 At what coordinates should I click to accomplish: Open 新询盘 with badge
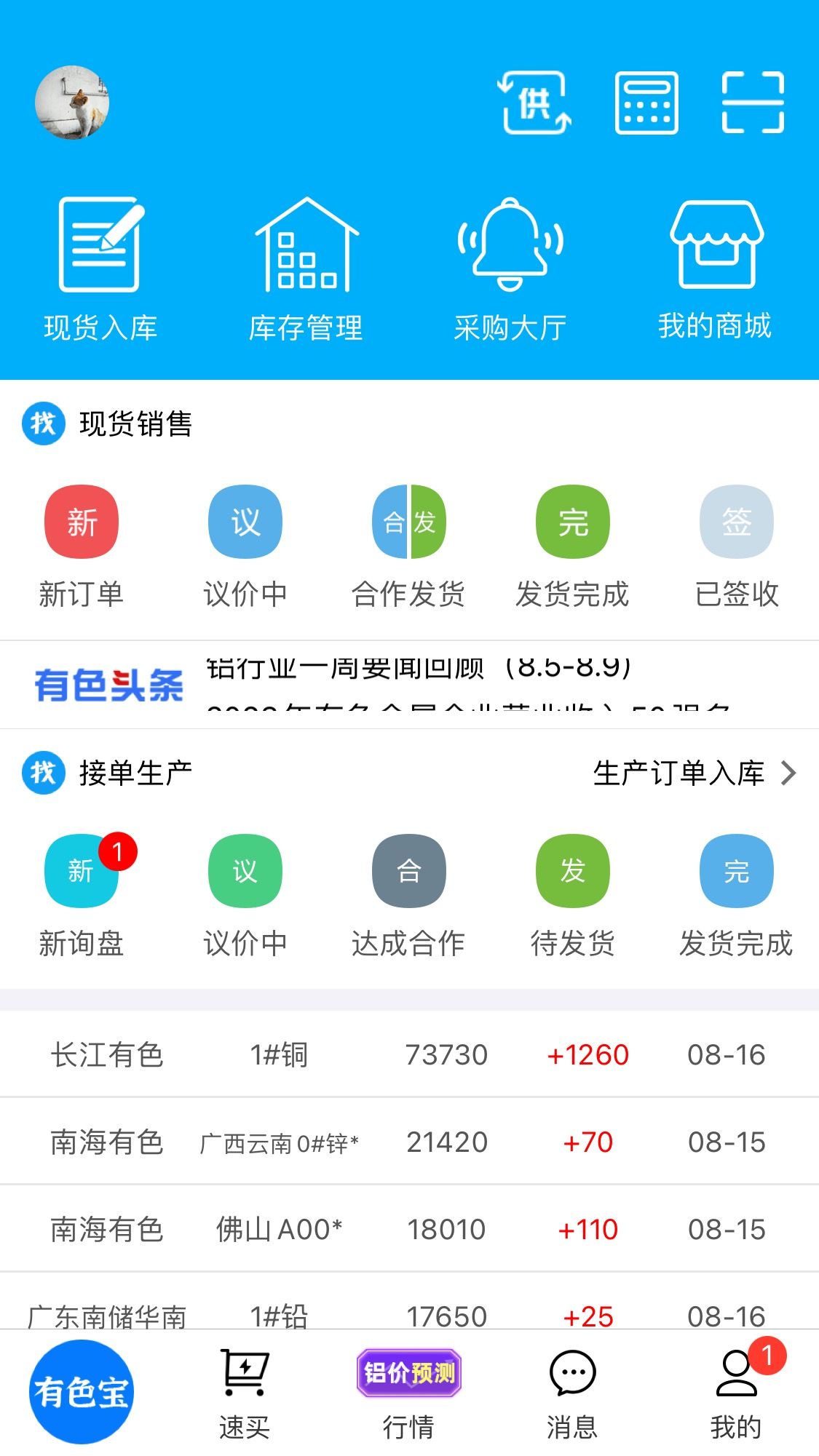(x=82, y=896)
